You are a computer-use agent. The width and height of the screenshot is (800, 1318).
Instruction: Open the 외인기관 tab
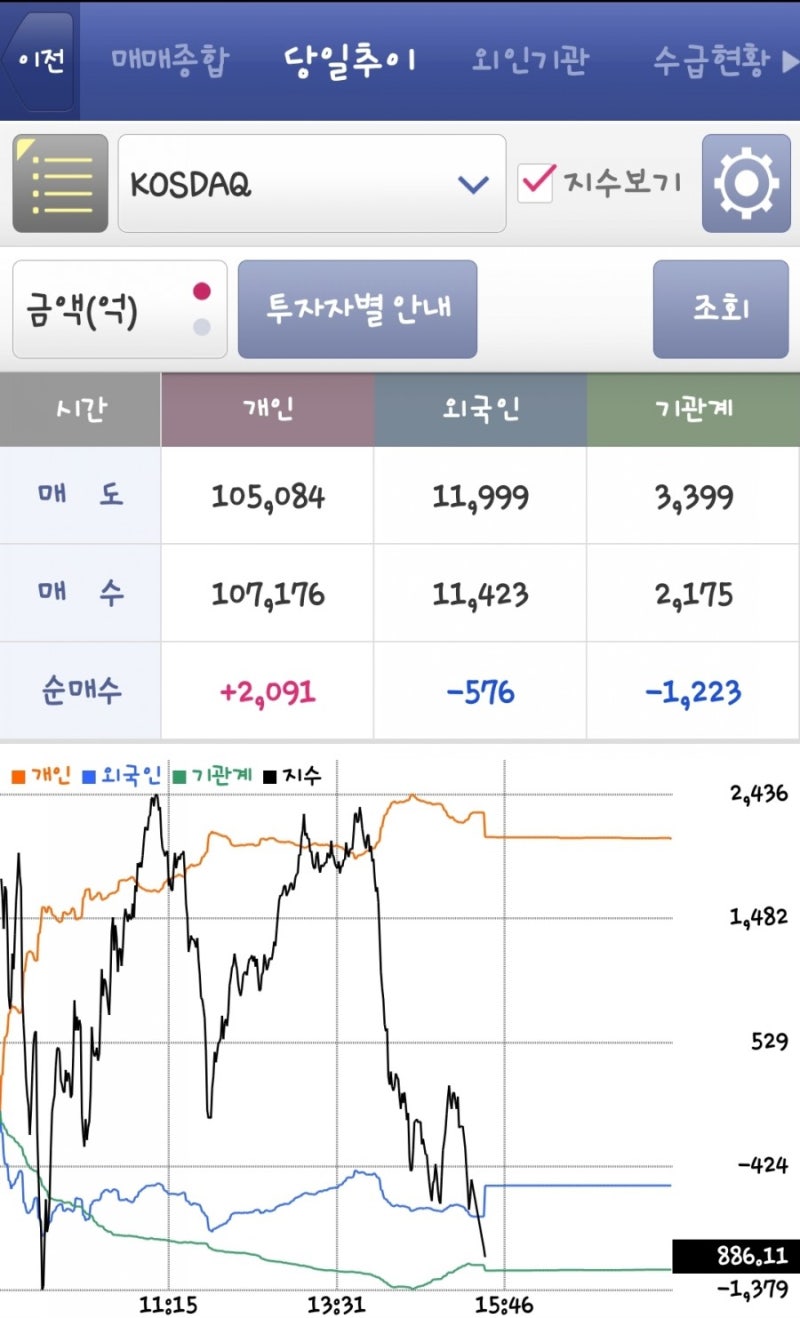click(x=529, y=61)
